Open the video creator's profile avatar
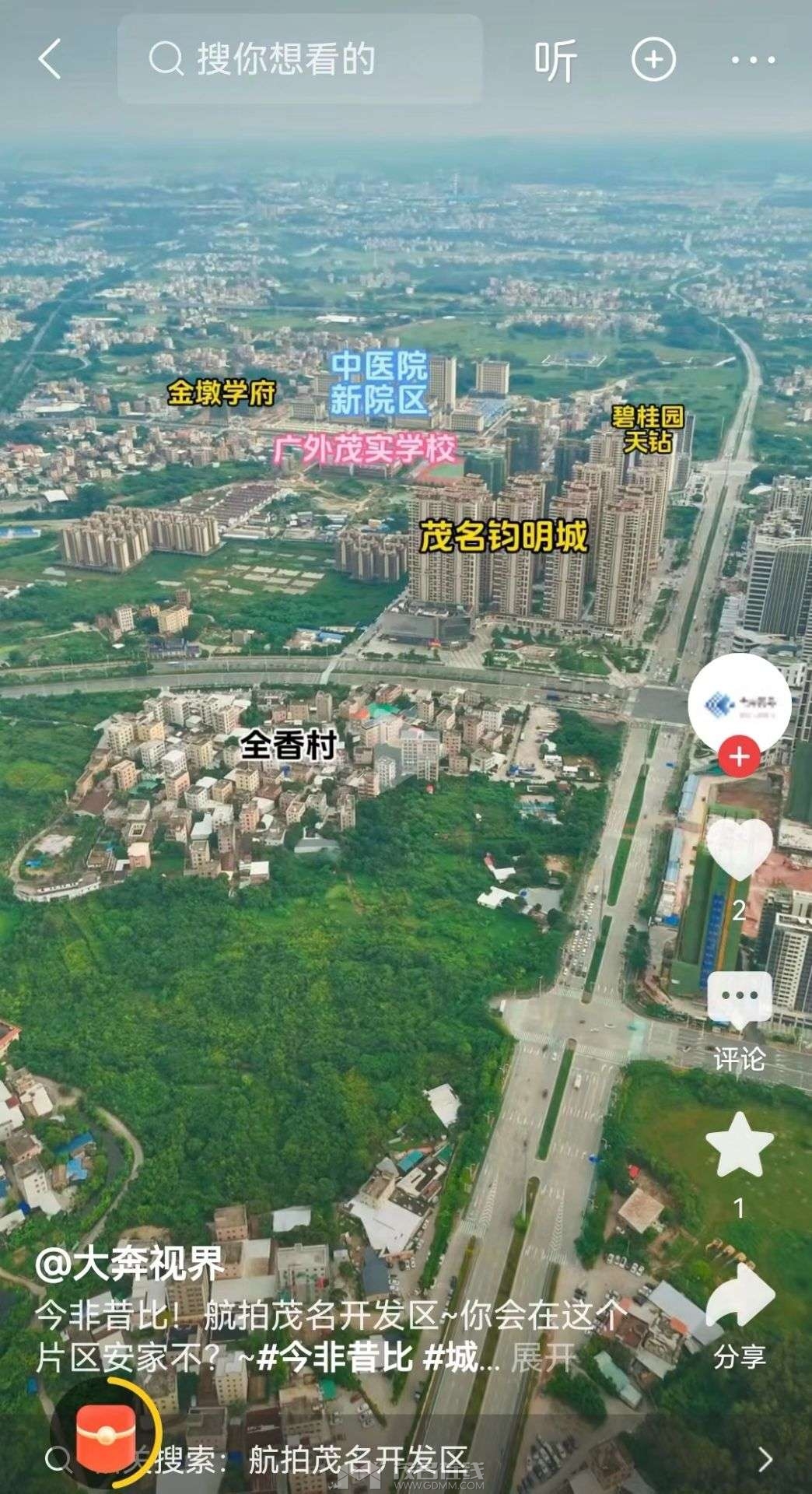Viewport: 812px width, 1494px height. 739,704
